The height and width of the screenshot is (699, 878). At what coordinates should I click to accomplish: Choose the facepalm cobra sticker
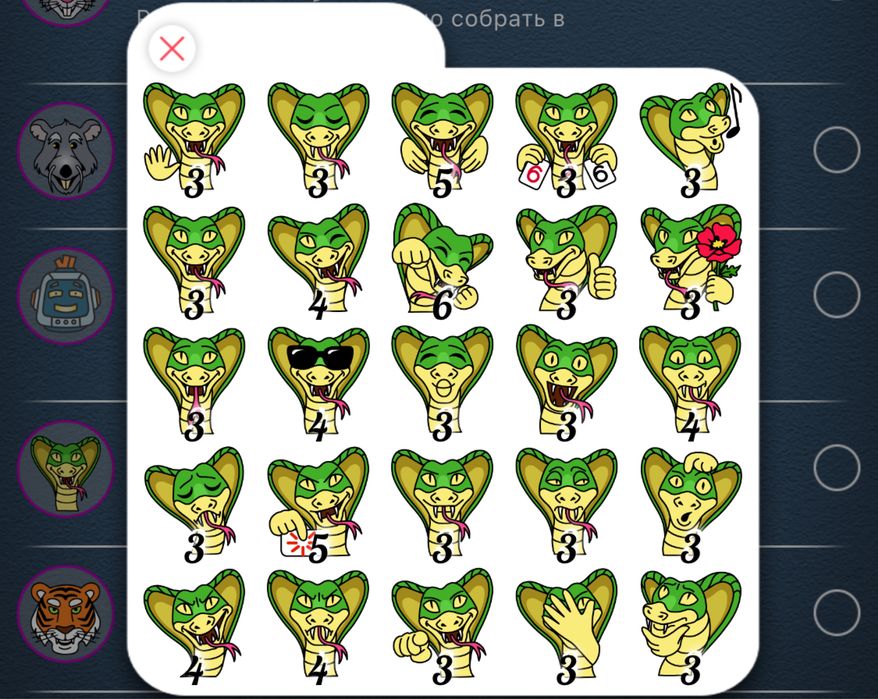(x=567, y=627)
